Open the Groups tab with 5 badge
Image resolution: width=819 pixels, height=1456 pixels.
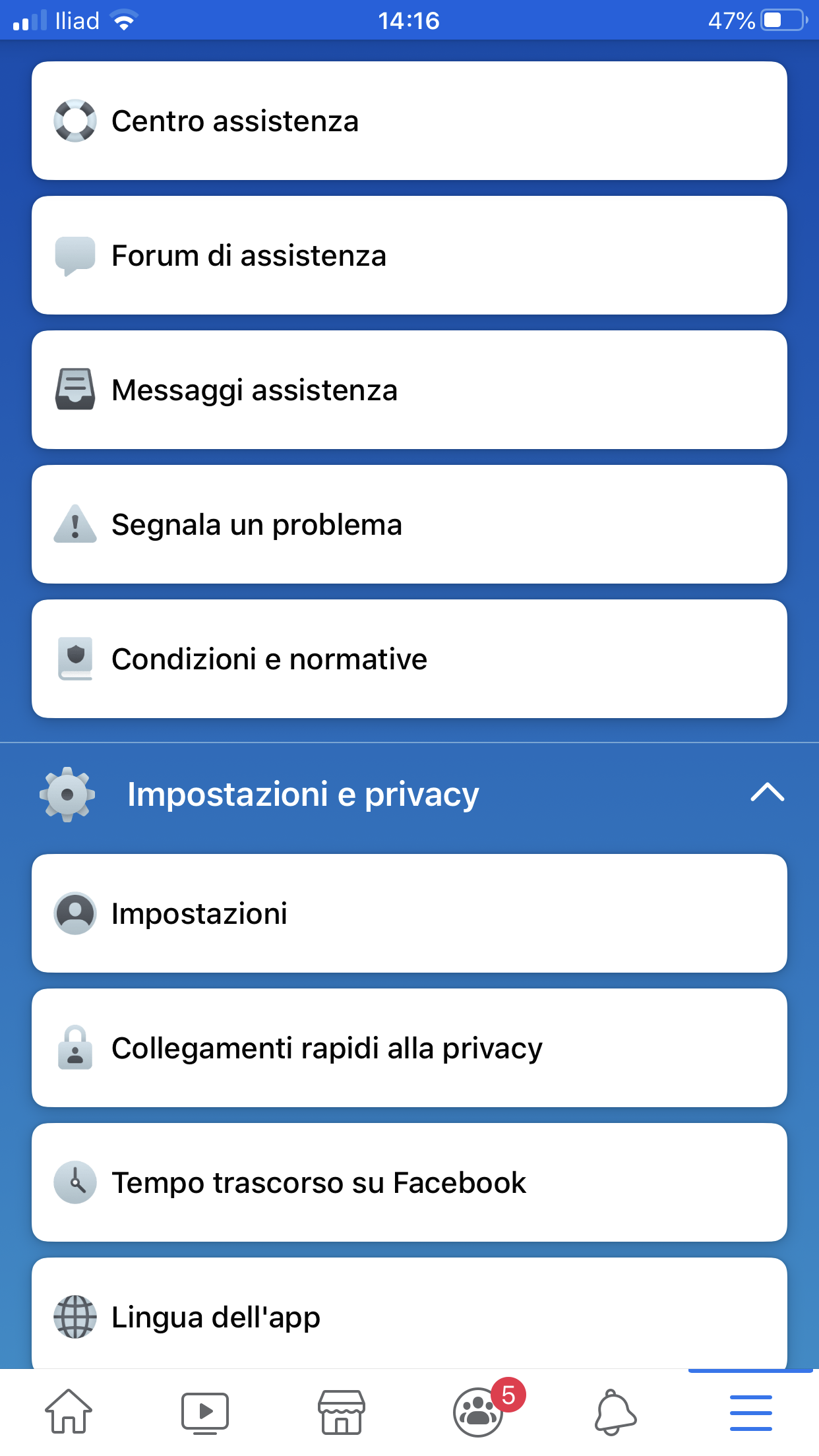tap(479, 1410)
